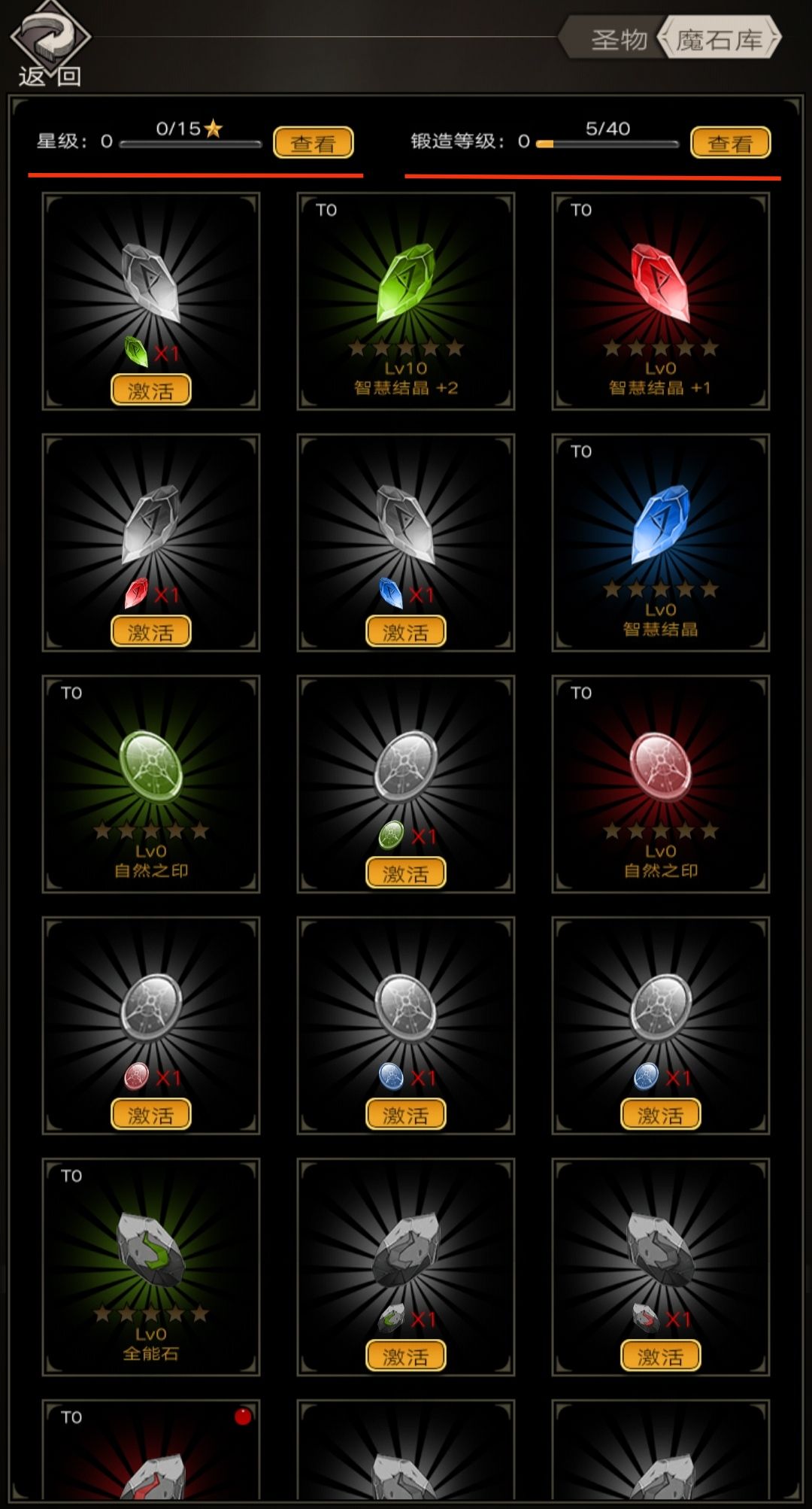Select the Lv0 全能石 stone
Viewport: 812px width, 1509px height.
pyautogui.click(x=150, y=1249)
